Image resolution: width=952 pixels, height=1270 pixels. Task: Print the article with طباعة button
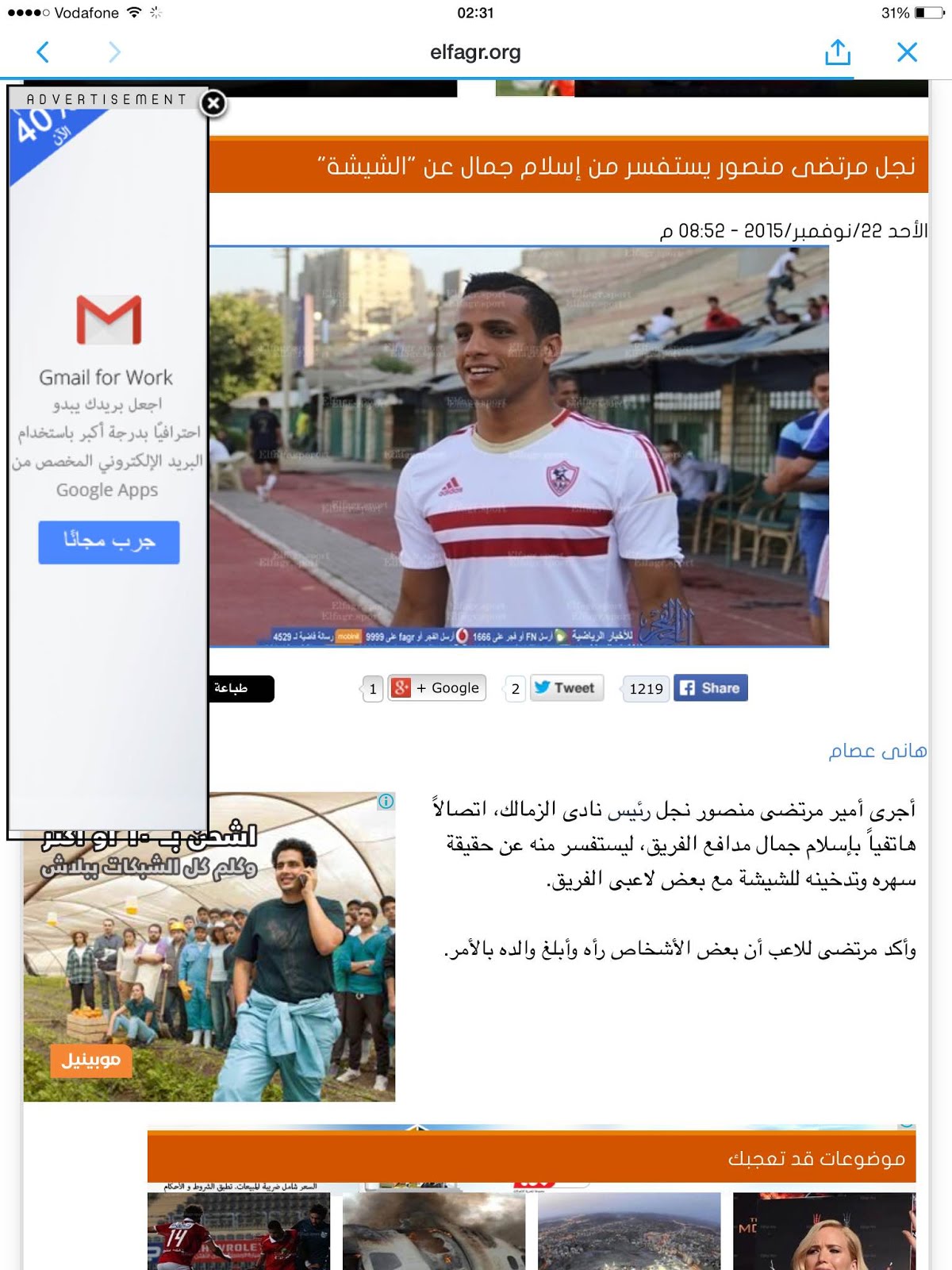click(x=241, y=688)
